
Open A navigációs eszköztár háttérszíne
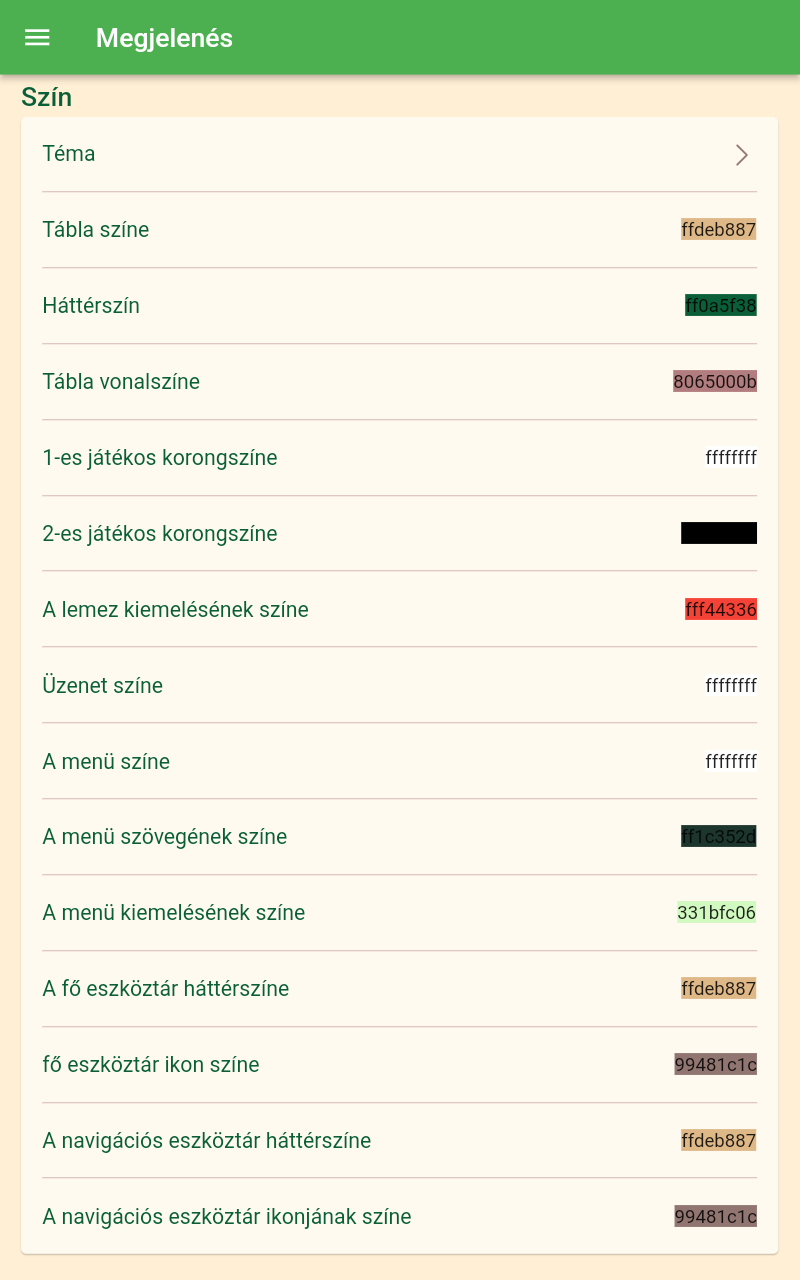399,1142
